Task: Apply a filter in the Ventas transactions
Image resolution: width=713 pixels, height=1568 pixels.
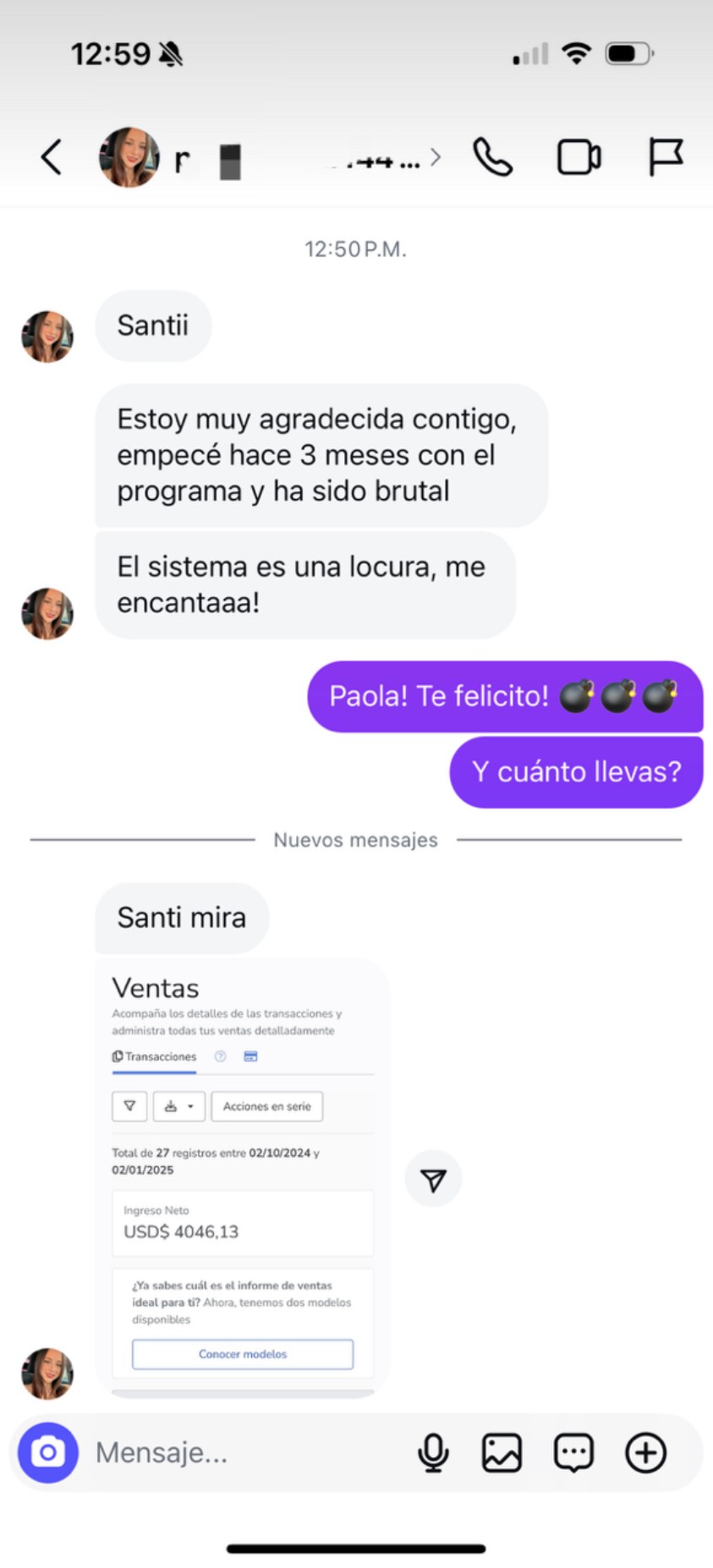Action: 129,1106
